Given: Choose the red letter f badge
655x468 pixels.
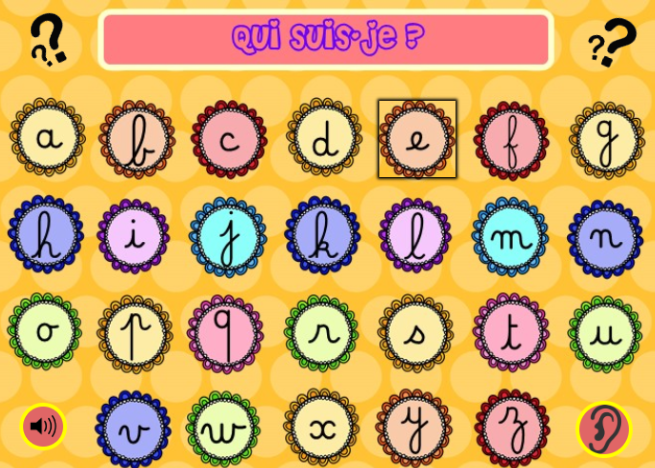Looking at the screenshot, I should coord(511,140).
